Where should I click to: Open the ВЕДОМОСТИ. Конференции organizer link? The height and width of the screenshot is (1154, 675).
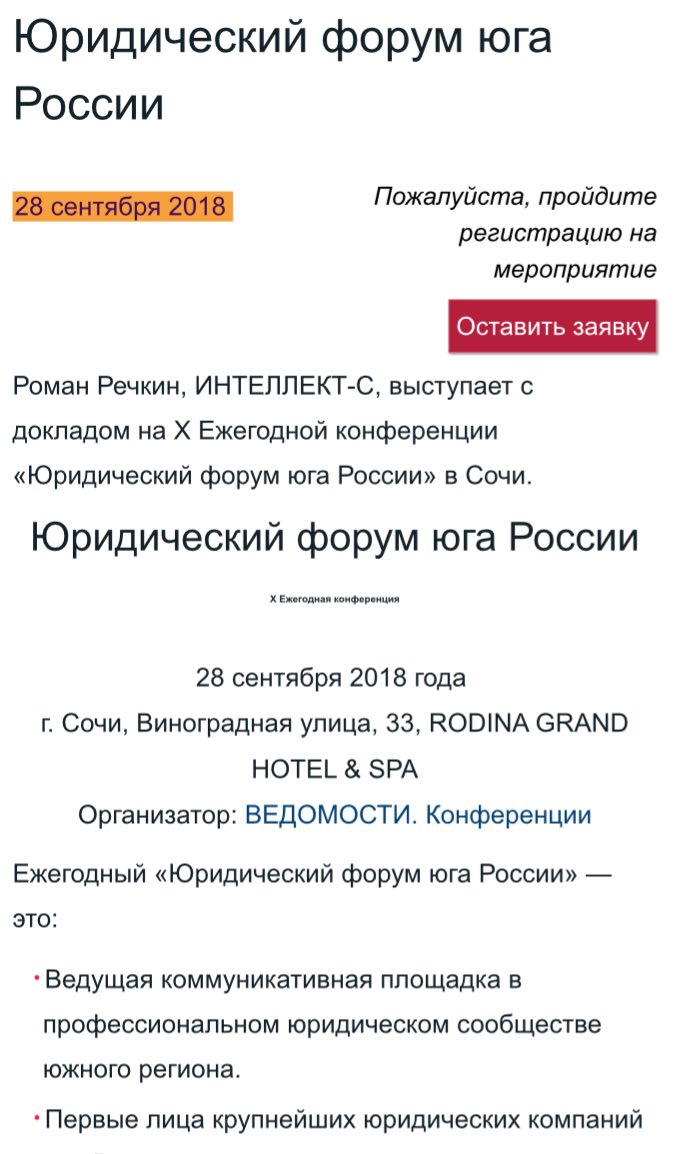418,815
